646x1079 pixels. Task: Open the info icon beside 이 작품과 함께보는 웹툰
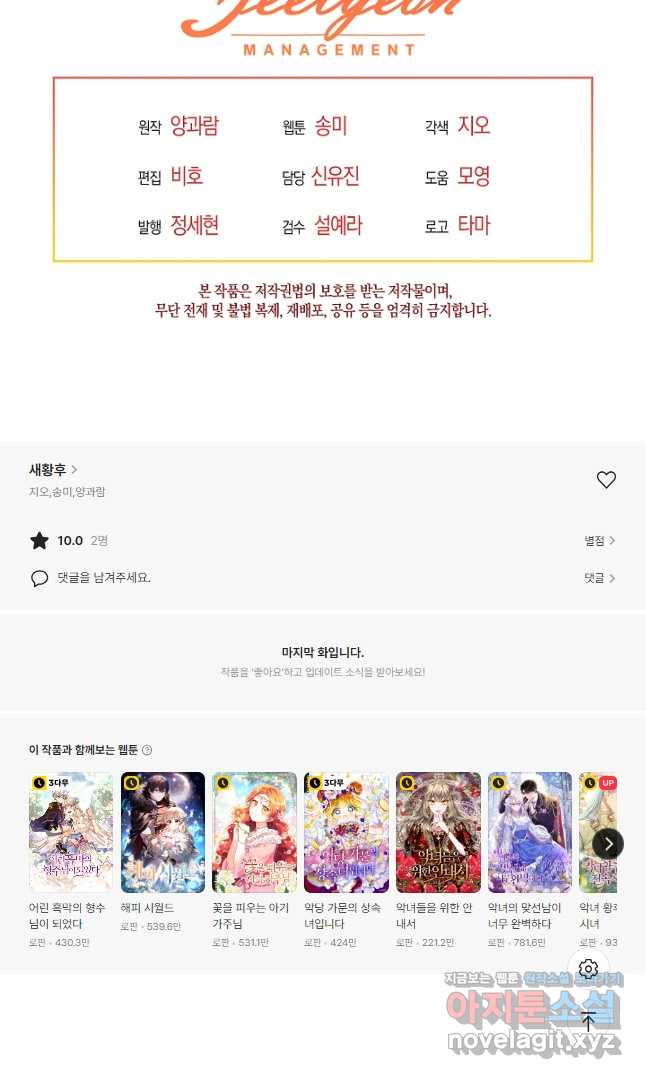click(x=147, y=750)
